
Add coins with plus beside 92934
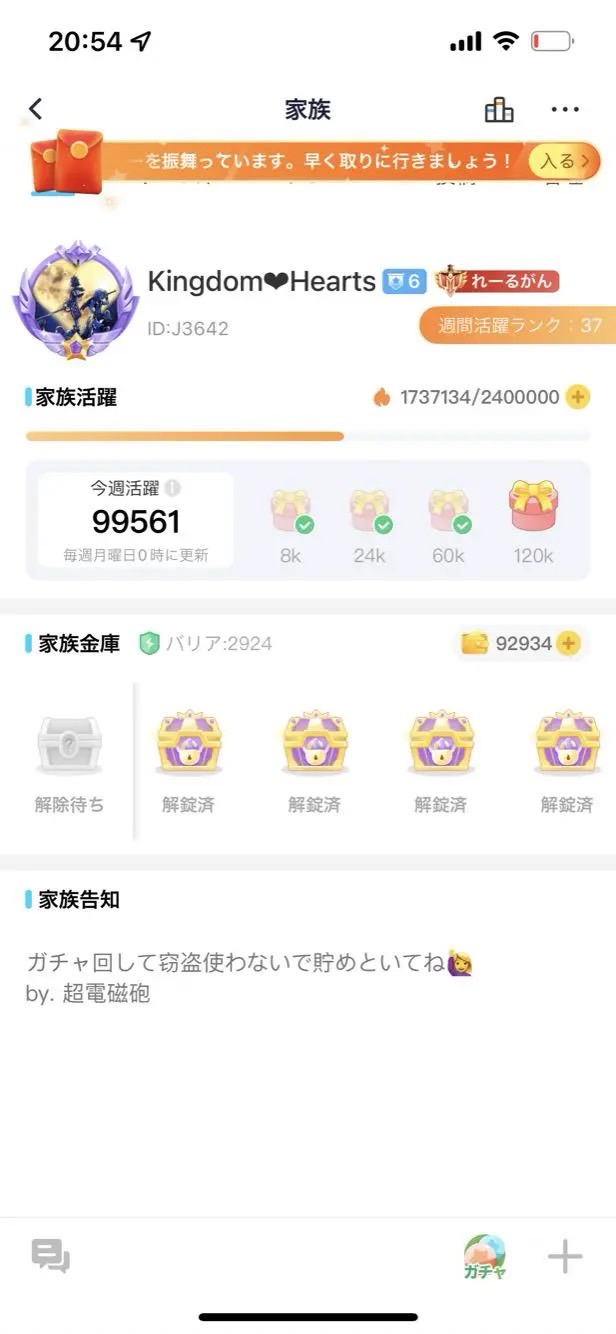click(x=568, y=643)
